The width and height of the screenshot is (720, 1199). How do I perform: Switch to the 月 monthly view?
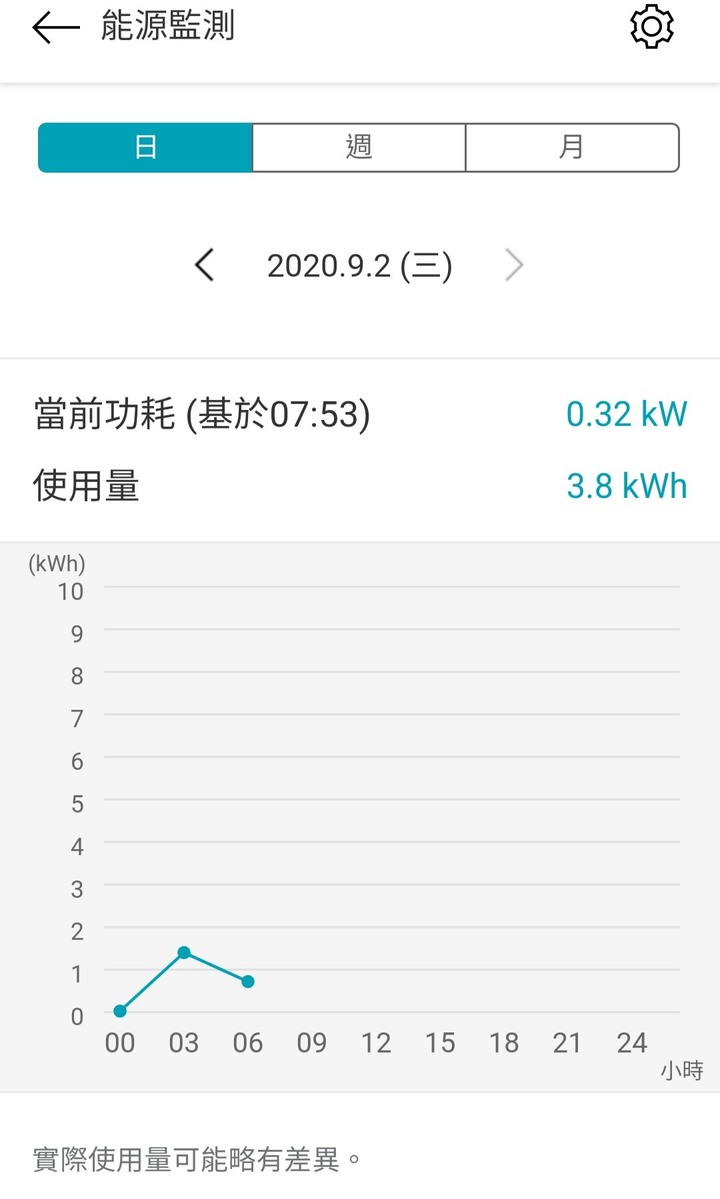(x=572, y=147)
